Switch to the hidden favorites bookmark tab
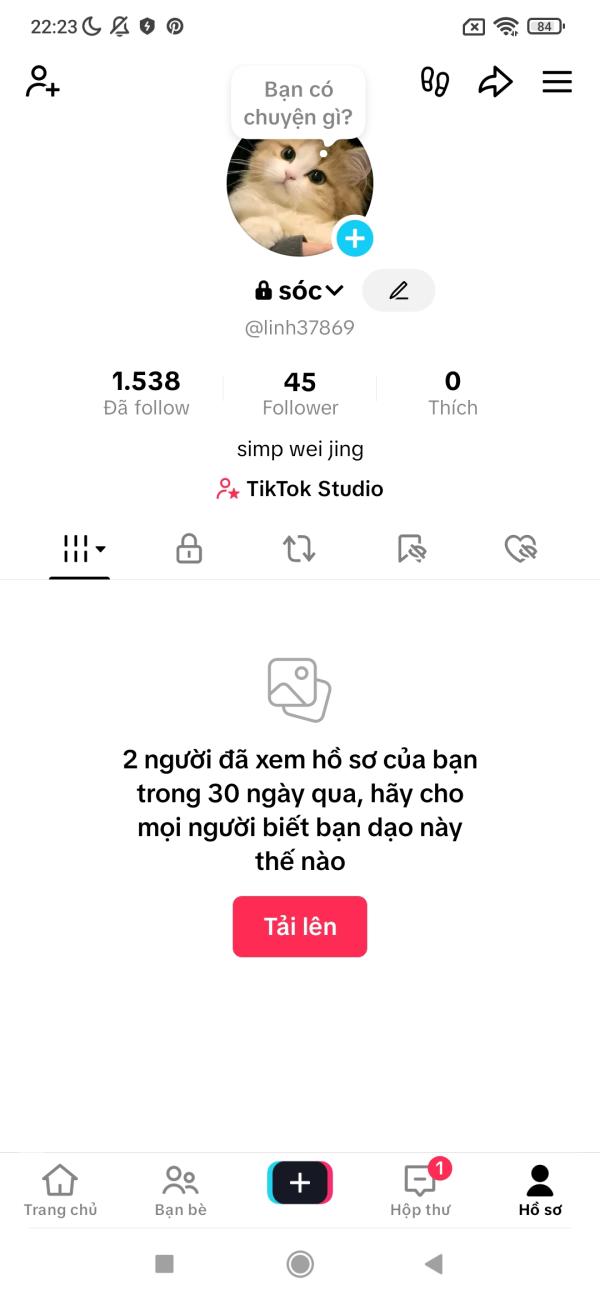600x1300 pixels. tap(411, 548)
